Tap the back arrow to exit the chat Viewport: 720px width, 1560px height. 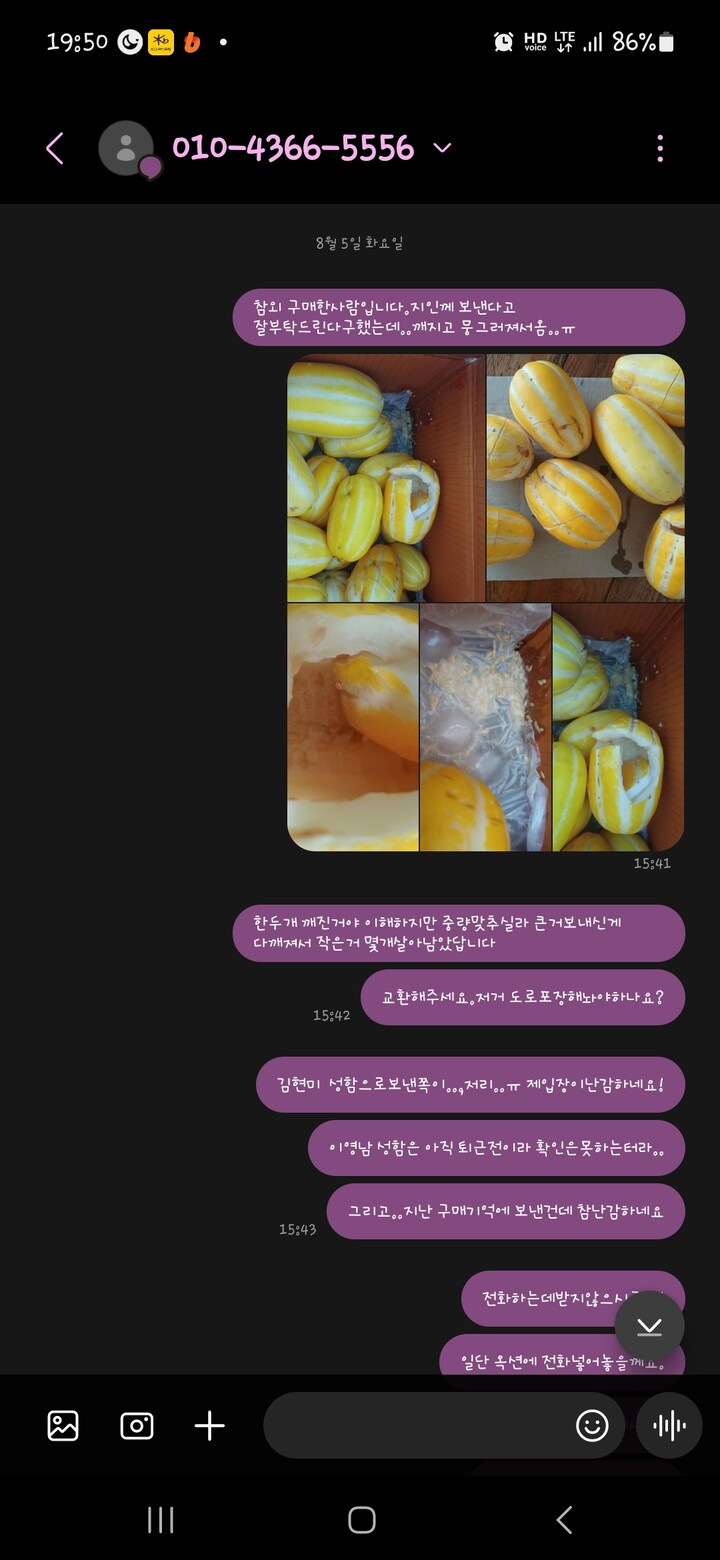[x=55, y=147]
